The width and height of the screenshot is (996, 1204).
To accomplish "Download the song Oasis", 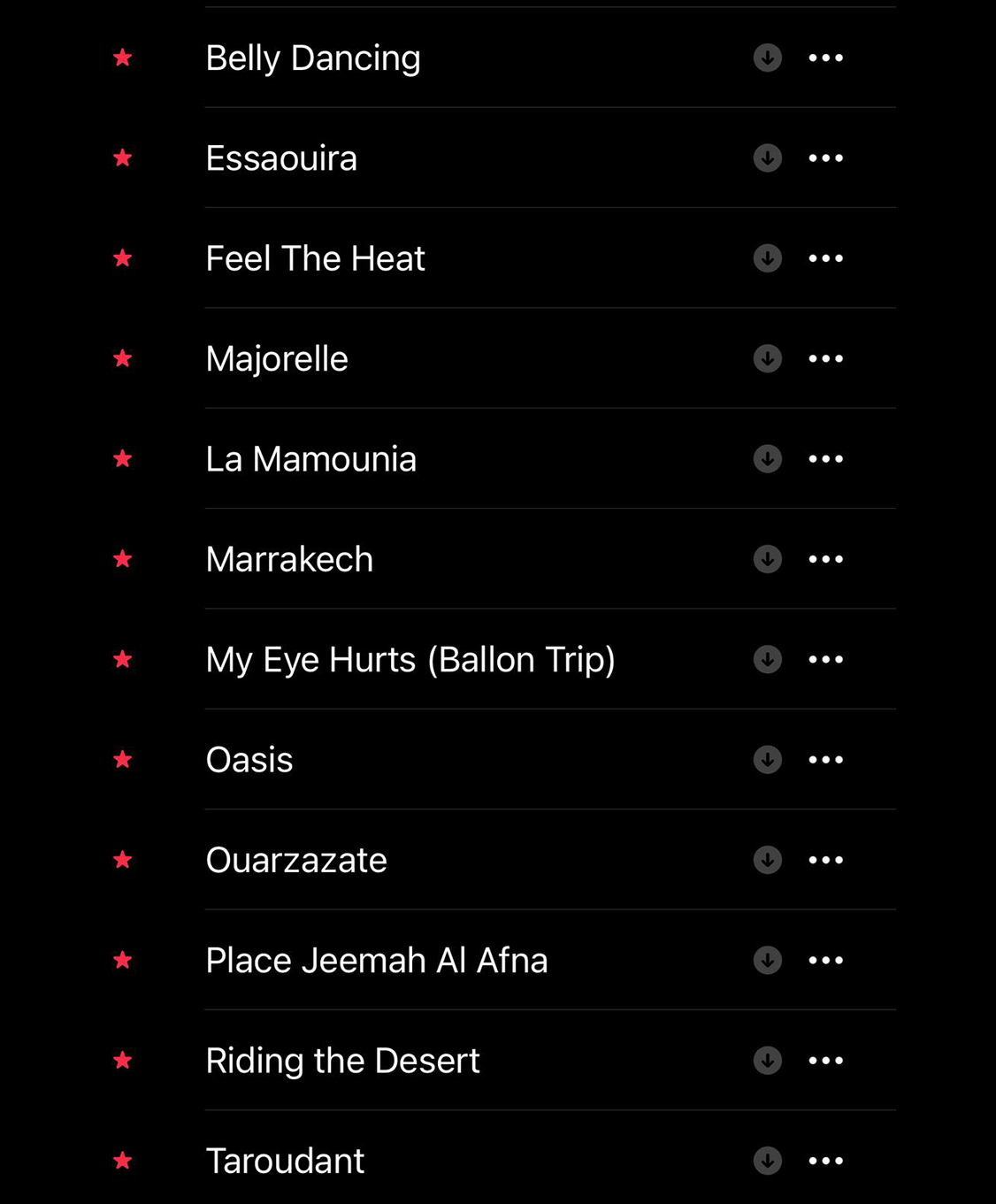I will click(767, 760).
